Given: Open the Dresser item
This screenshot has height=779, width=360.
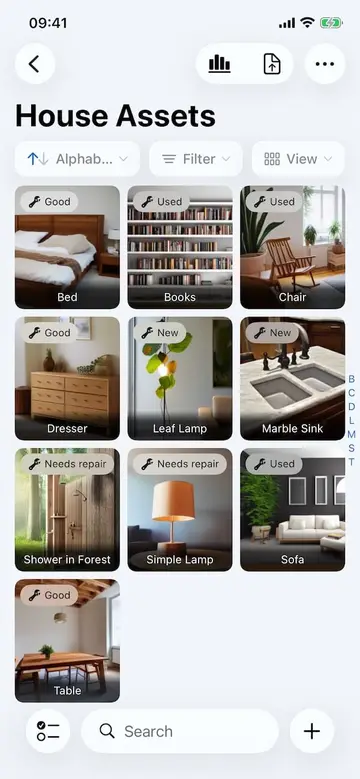Looking at the screenshot, I should point(67,378).
